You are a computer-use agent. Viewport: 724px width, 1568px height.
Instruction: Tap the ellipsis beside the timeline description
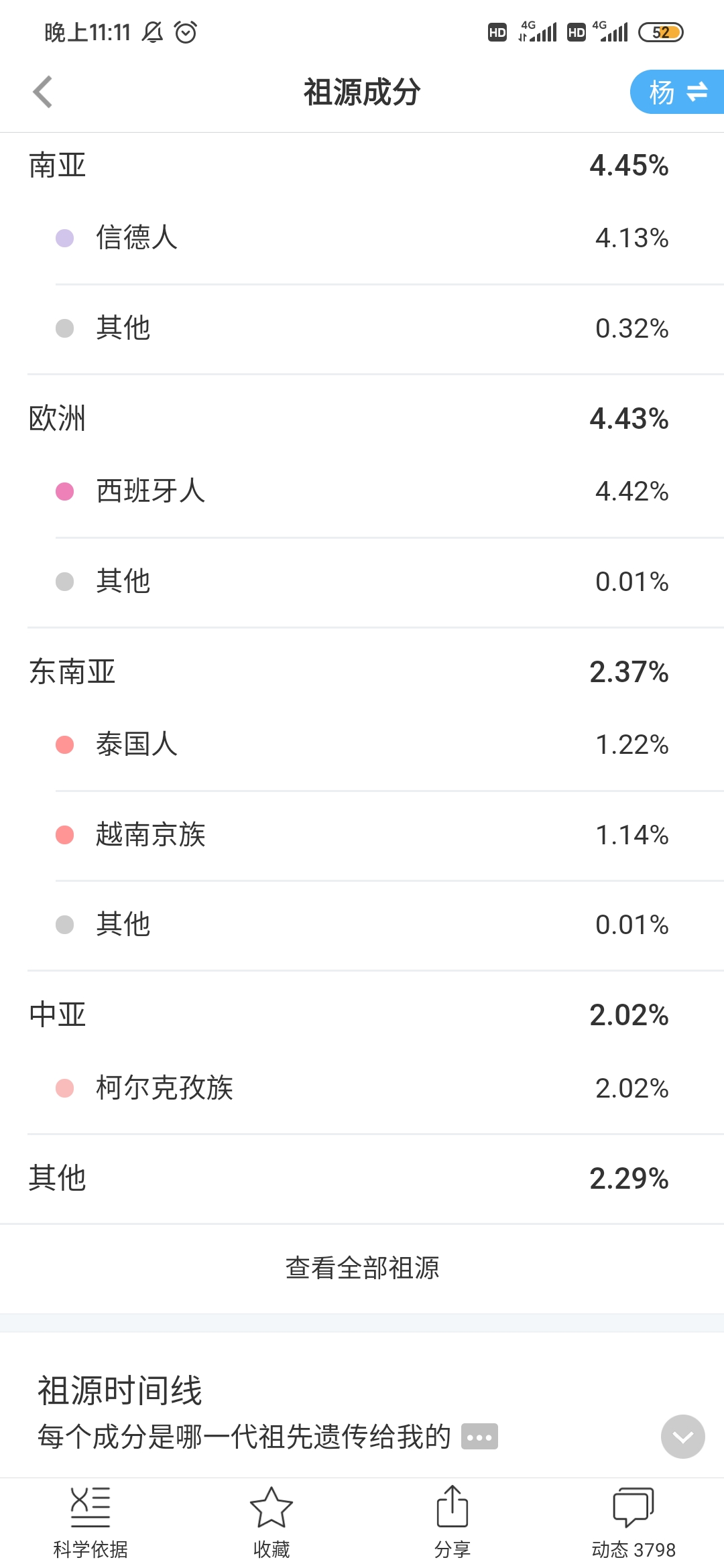coord(479,1437)
